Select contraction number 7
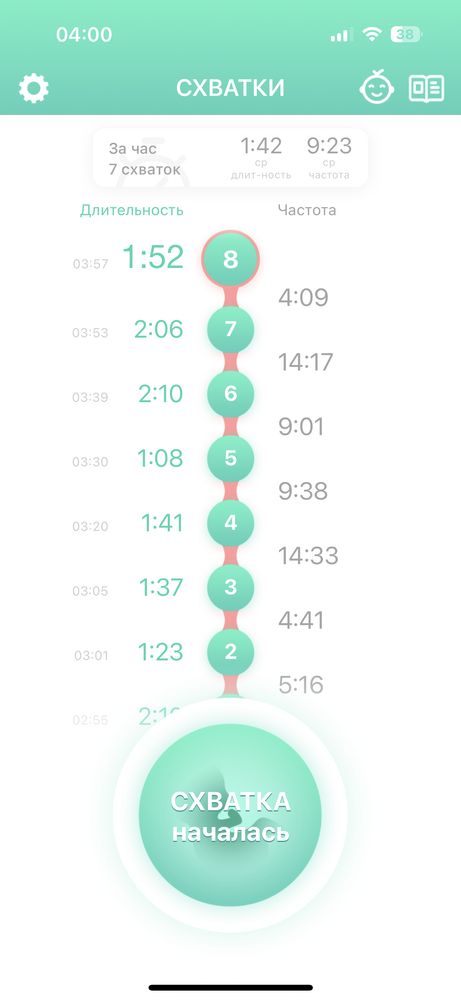Viewport: 461px width, 1000px height. [231, 329]
